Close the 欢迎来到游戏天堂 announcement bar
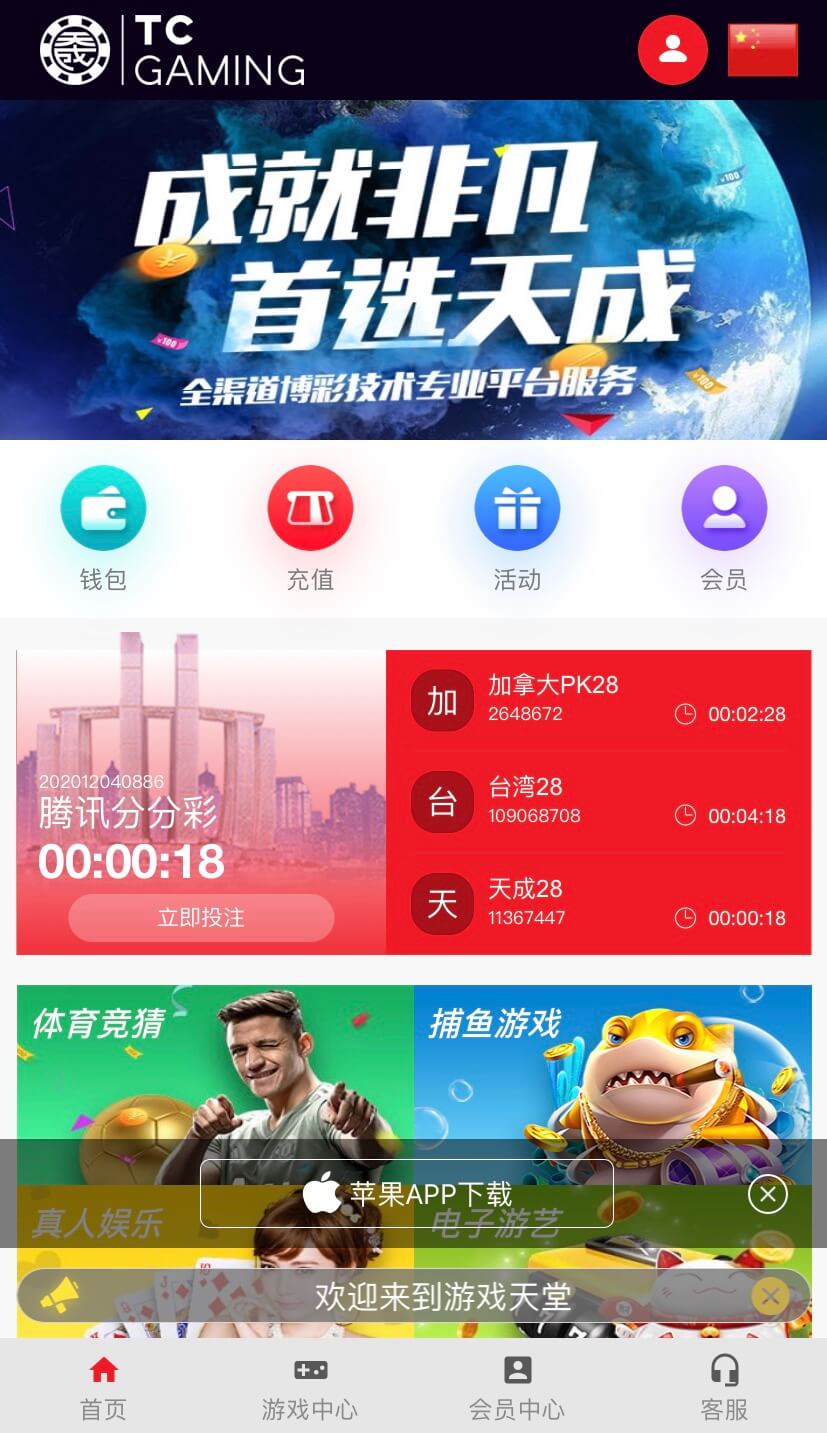This screenshot has width=827, height=1433. point(769,1297)
